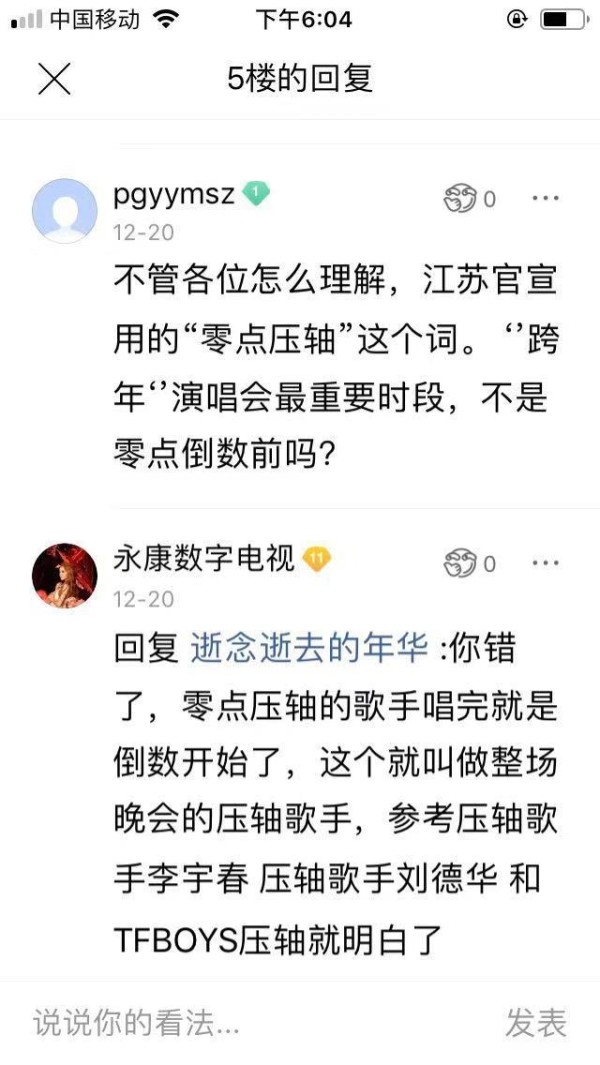Open the username pgyymsz
The width and height of the screenshot is (600, 1065).
pos(174,196)
